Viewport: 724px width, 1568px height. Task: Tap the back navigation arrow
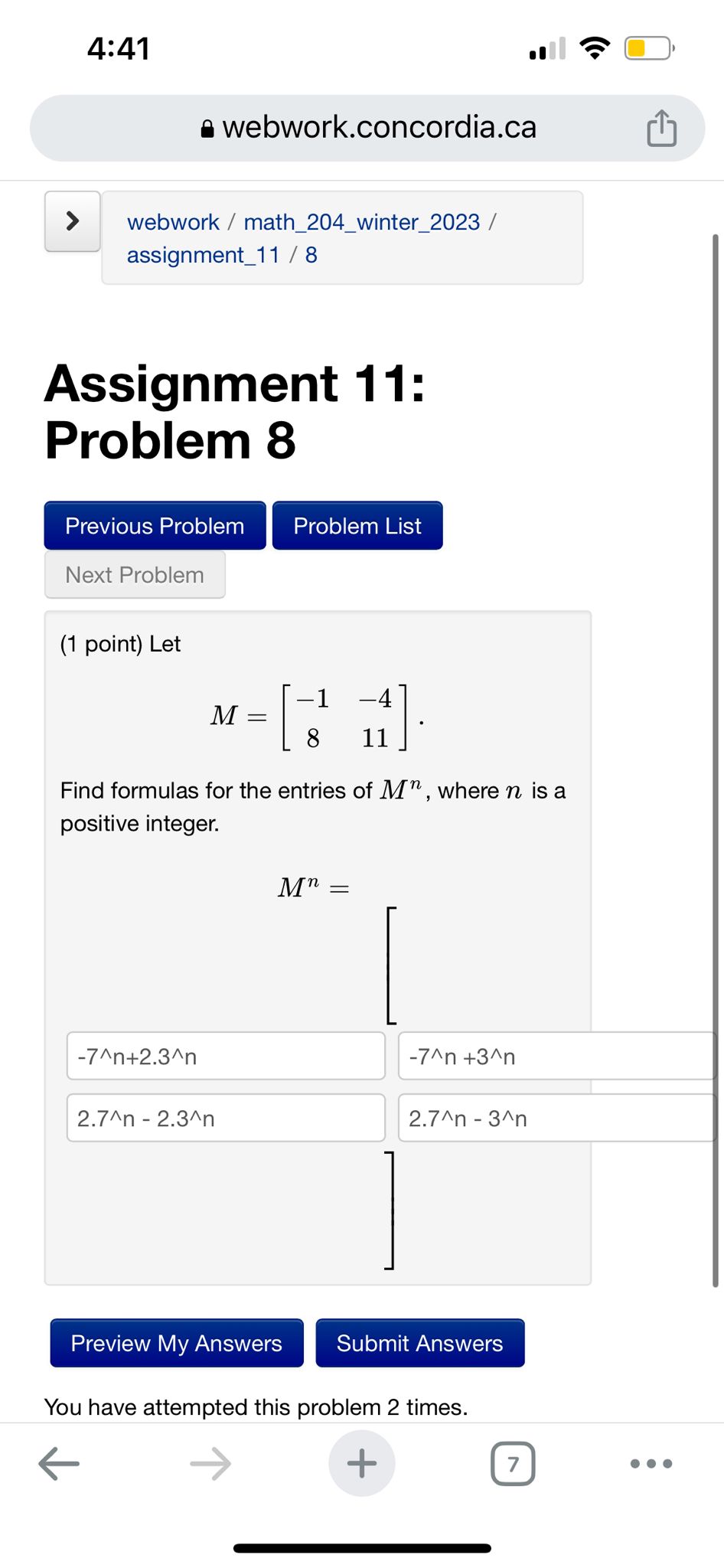click(x=58, y=1463)
